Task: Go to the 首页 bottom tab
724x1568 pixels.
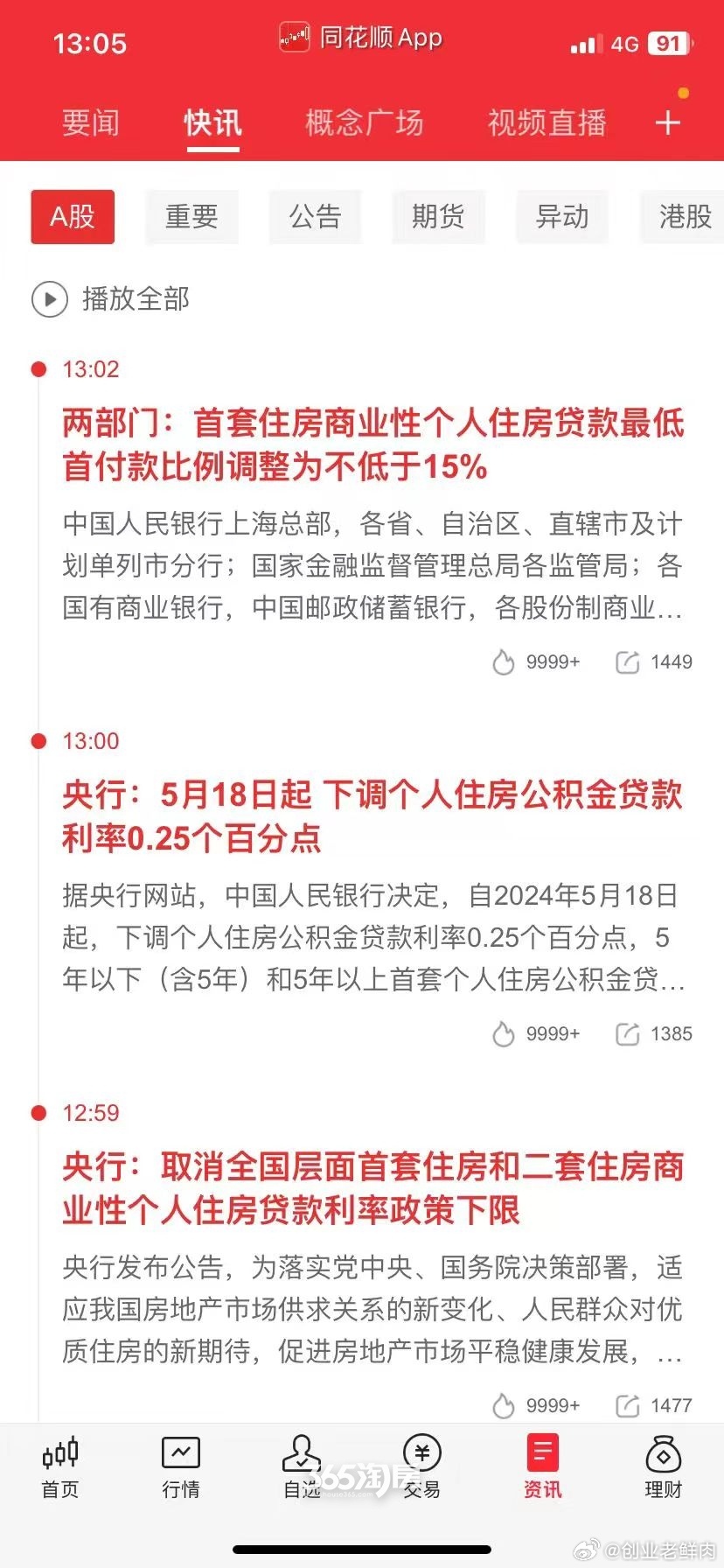Action: (60, 1467)
